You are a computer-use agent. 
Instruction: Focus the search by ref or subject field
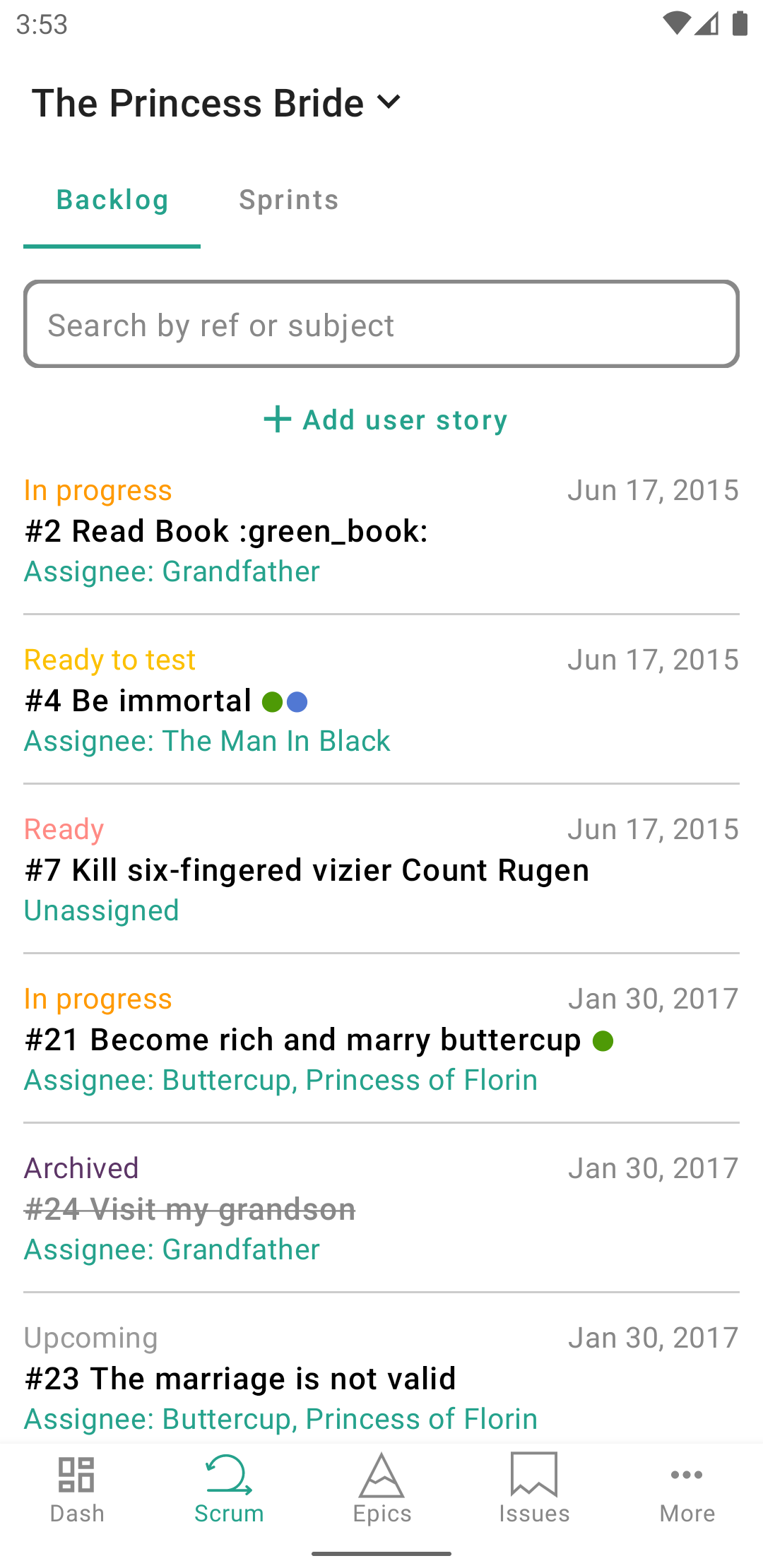click(x=381, y=324)
